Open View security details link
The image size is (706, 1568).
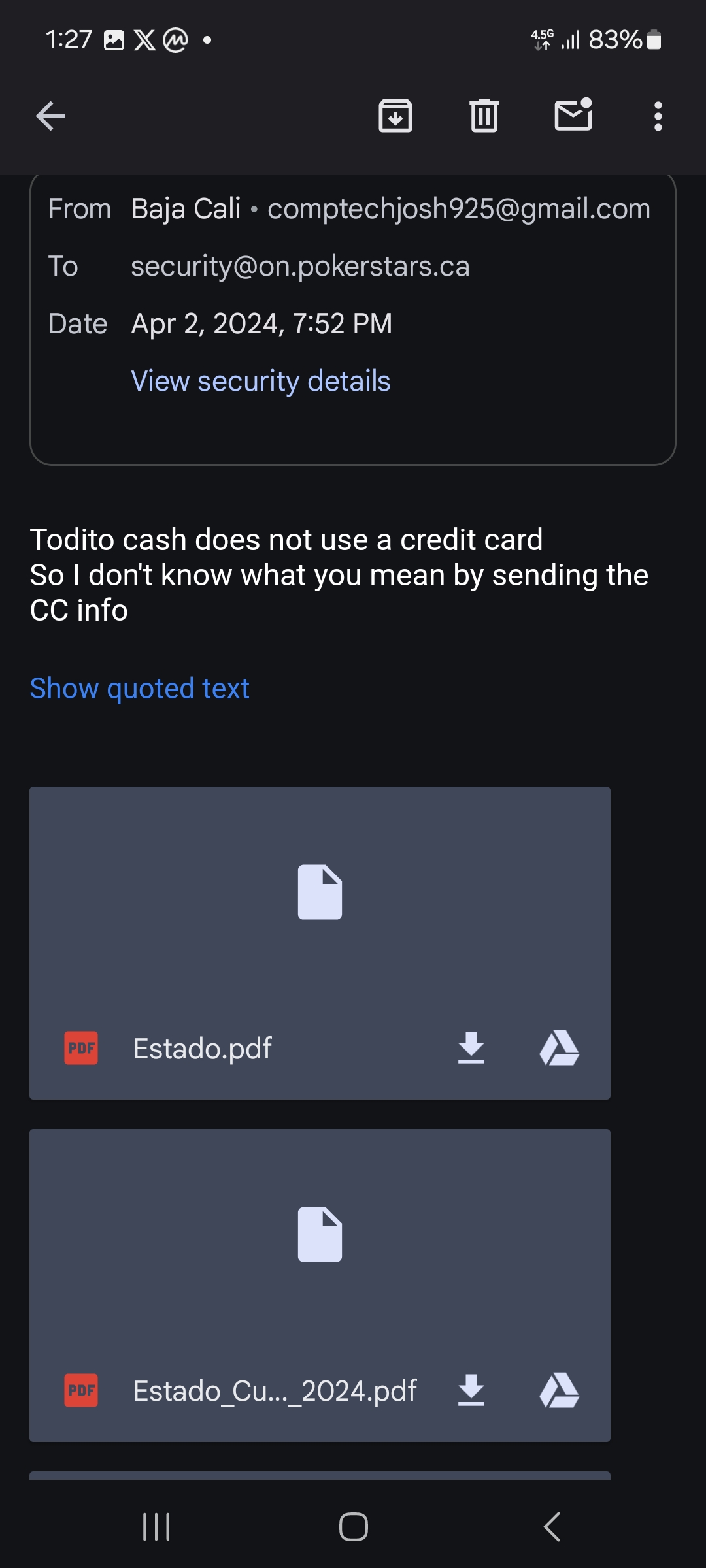pos(260,381)
